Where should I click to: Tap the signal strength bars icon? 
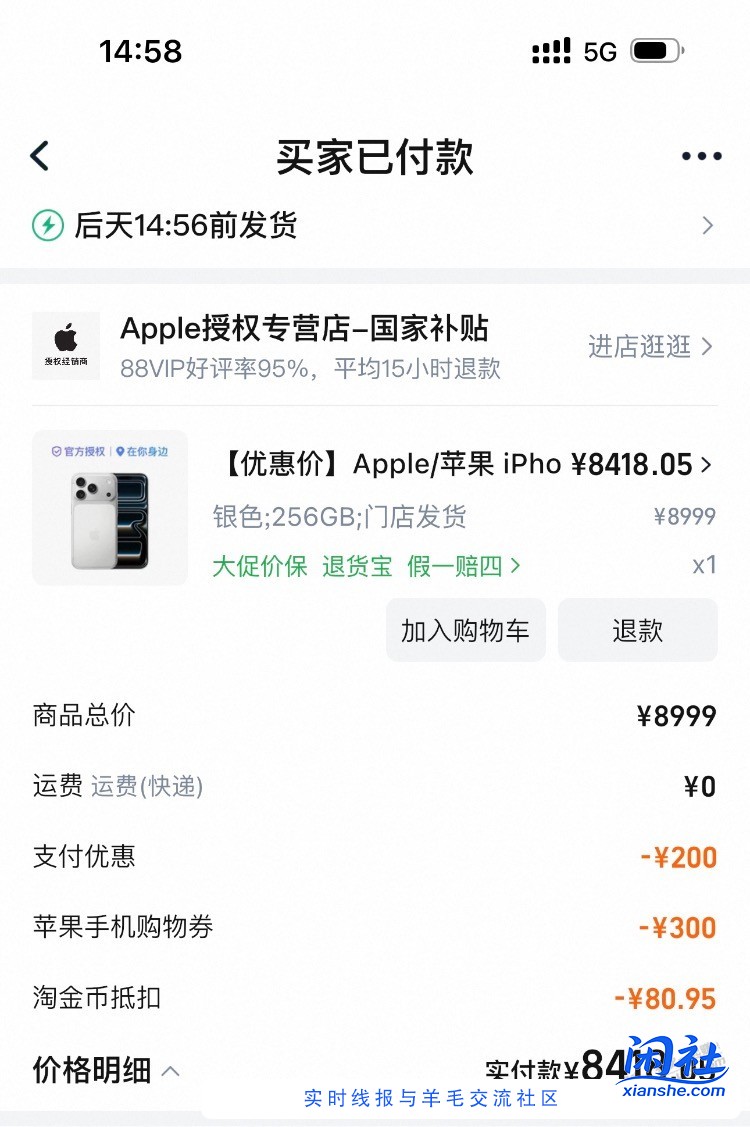click(550, 50)
